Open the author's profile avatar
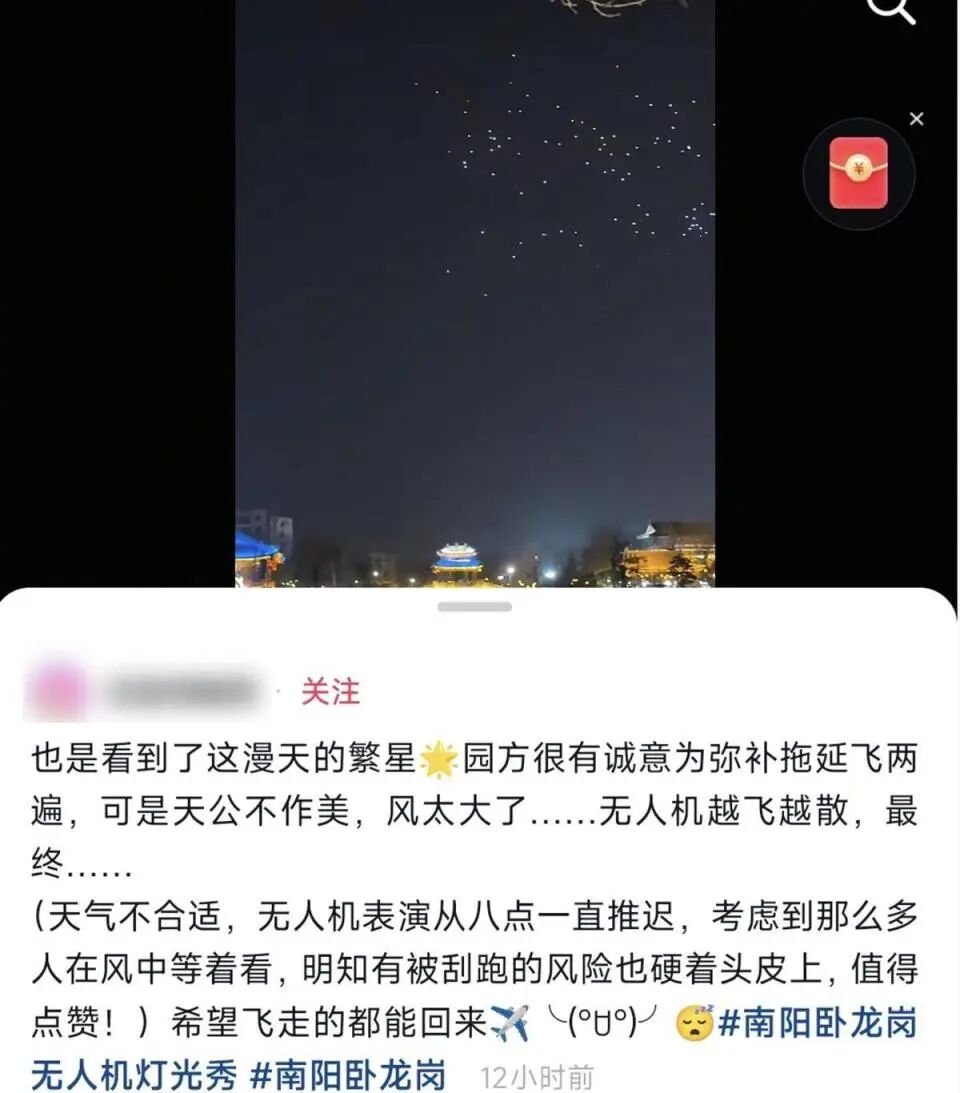The height and width of the screenshot is (1093, 960). (56, 690)
